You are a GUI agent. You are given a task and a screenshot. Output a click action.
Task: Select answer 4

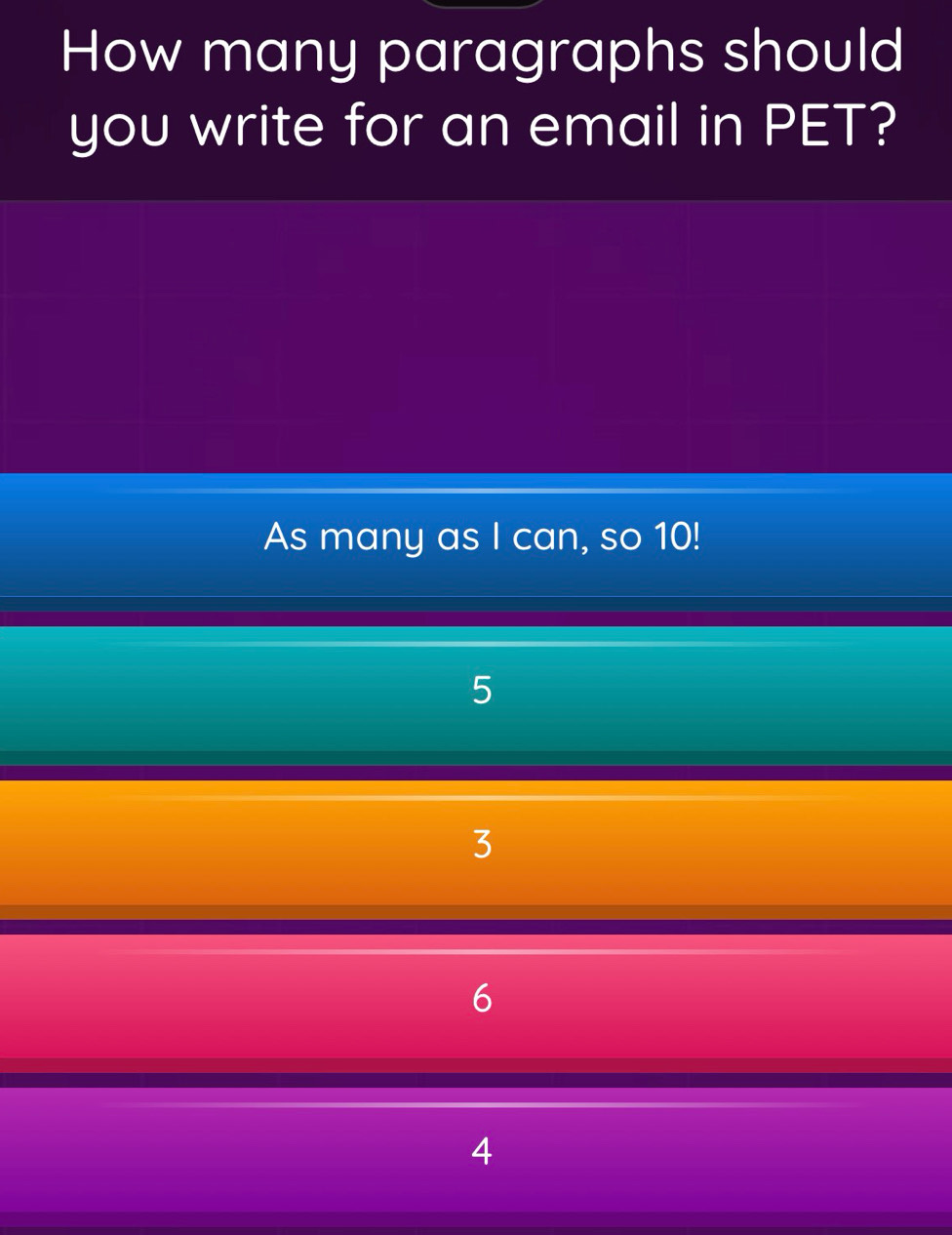(481, 1151)
